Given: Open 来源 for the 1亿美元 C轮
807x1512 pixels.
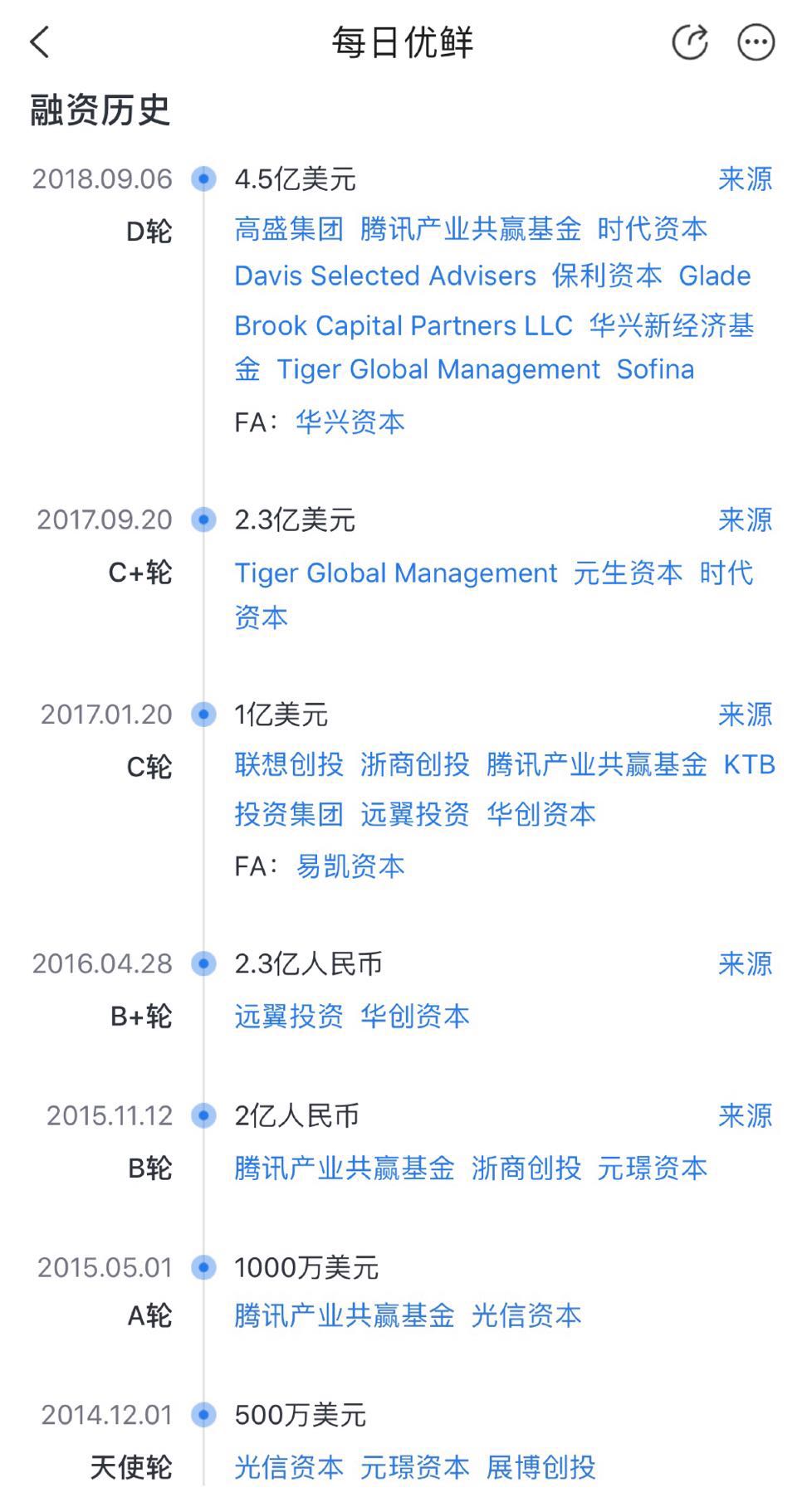Looking at the screenshot, I should pos(745,715).
